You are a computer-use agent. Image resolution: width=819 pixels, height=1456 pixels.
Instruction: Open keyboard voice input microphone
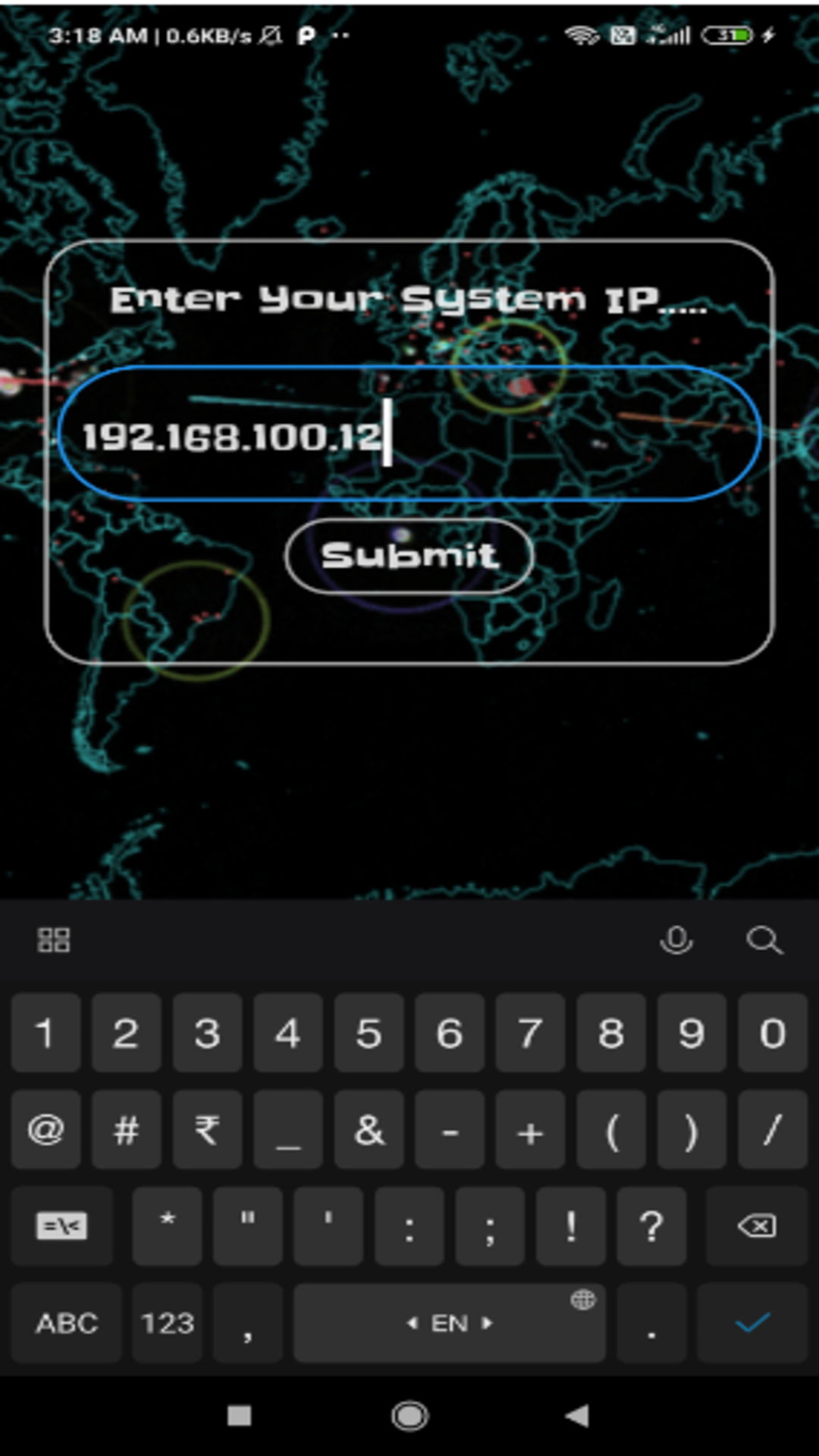pos(676,940)
